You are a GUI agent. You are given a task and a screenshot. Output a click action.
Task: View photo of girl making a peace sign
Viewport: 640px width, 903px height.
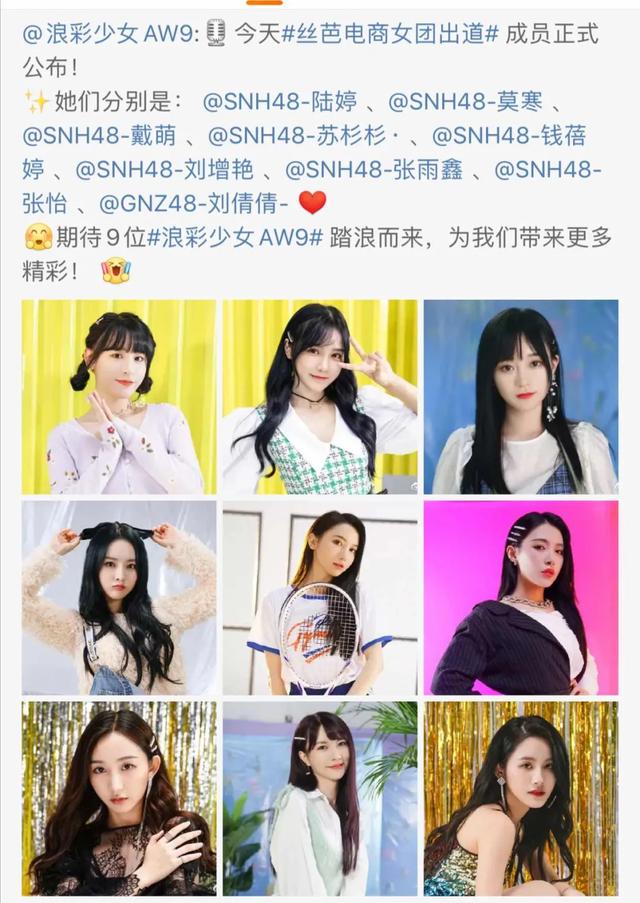tap(320, 397)
